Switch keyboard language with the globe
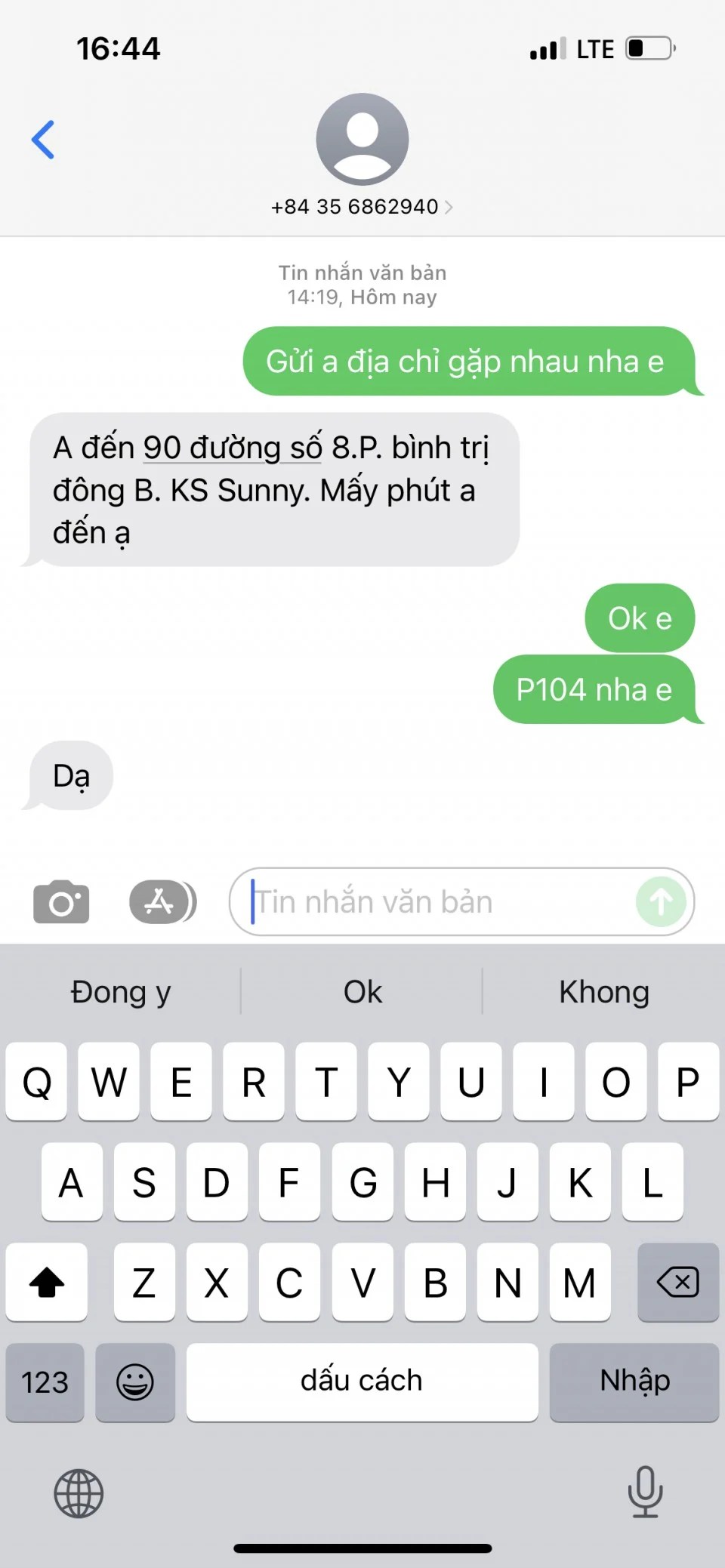This screenshot has height=1568, width=725. click(x=79, y=1493)
